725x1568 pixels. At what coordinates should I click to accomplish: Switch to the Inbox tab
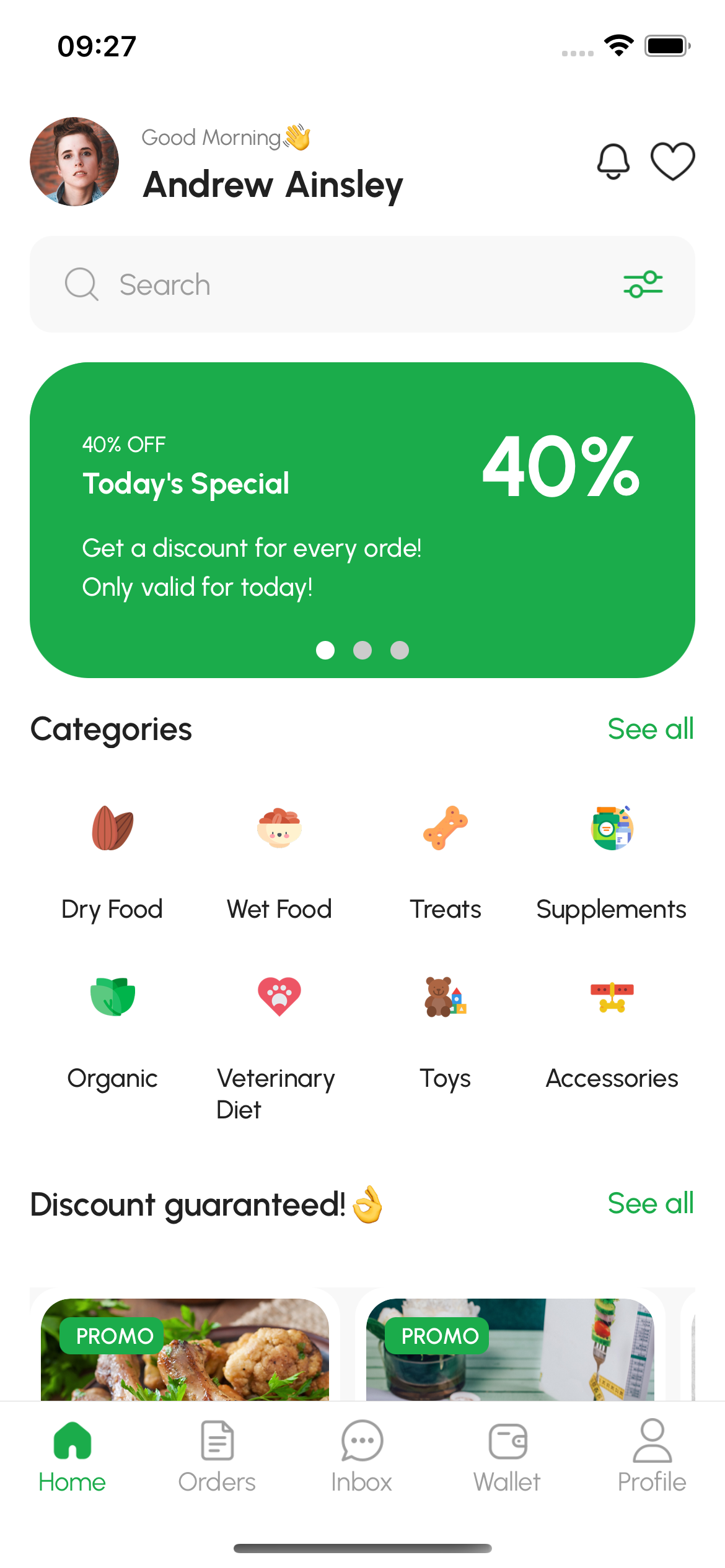tap(362, 1457)
